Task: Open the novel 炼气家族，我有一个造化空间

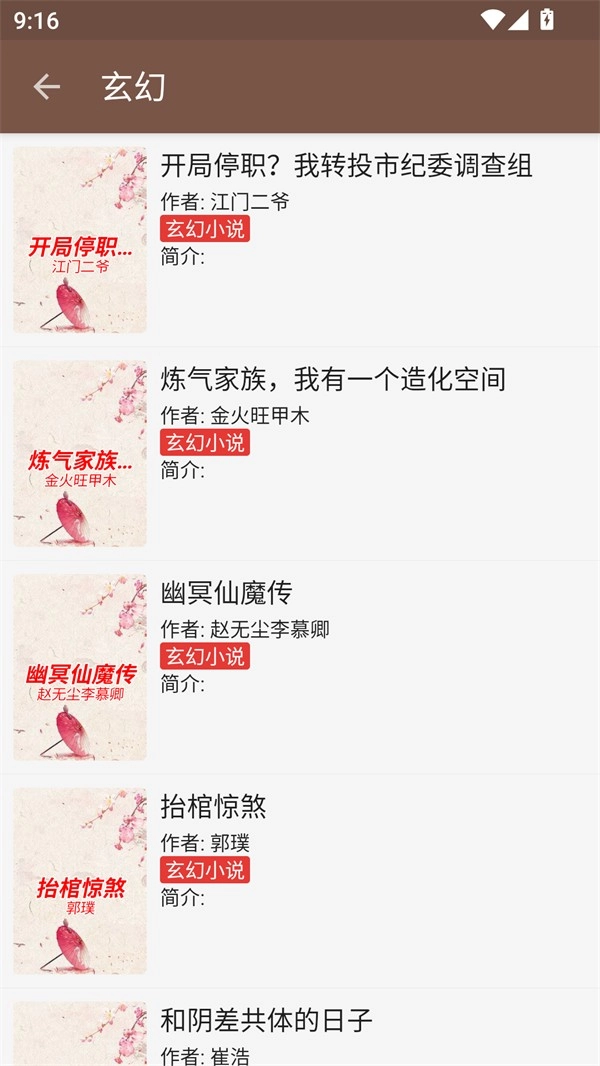Action: 333,379
